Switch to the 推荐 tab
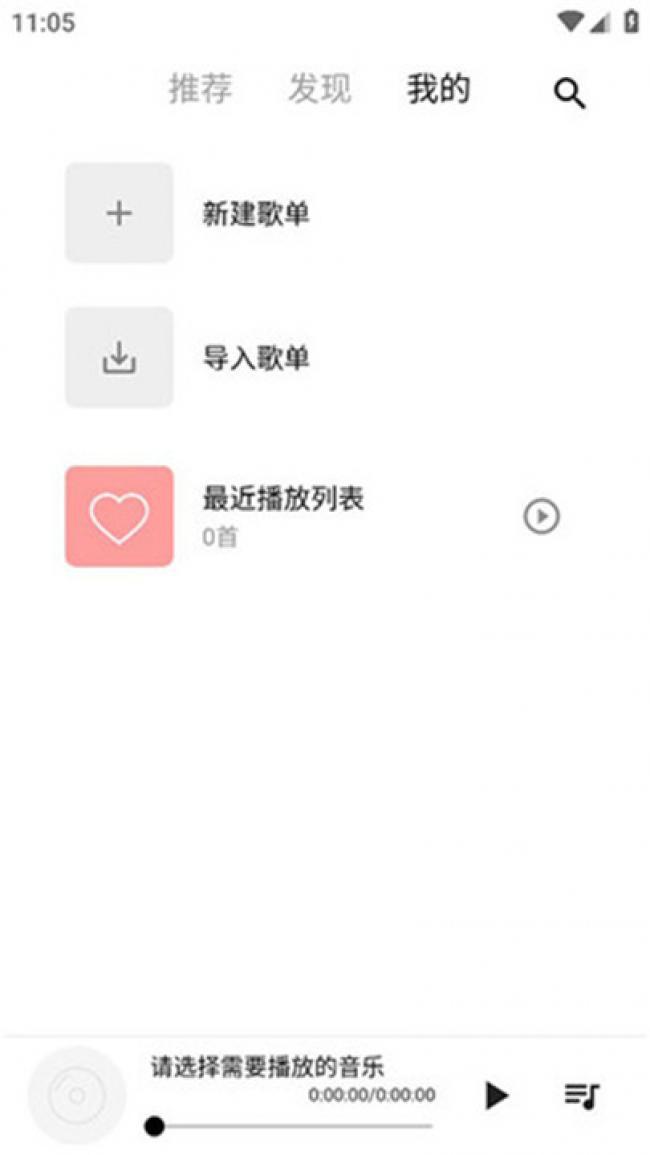Screen dimensions: 650x1155 coord(200,90)
